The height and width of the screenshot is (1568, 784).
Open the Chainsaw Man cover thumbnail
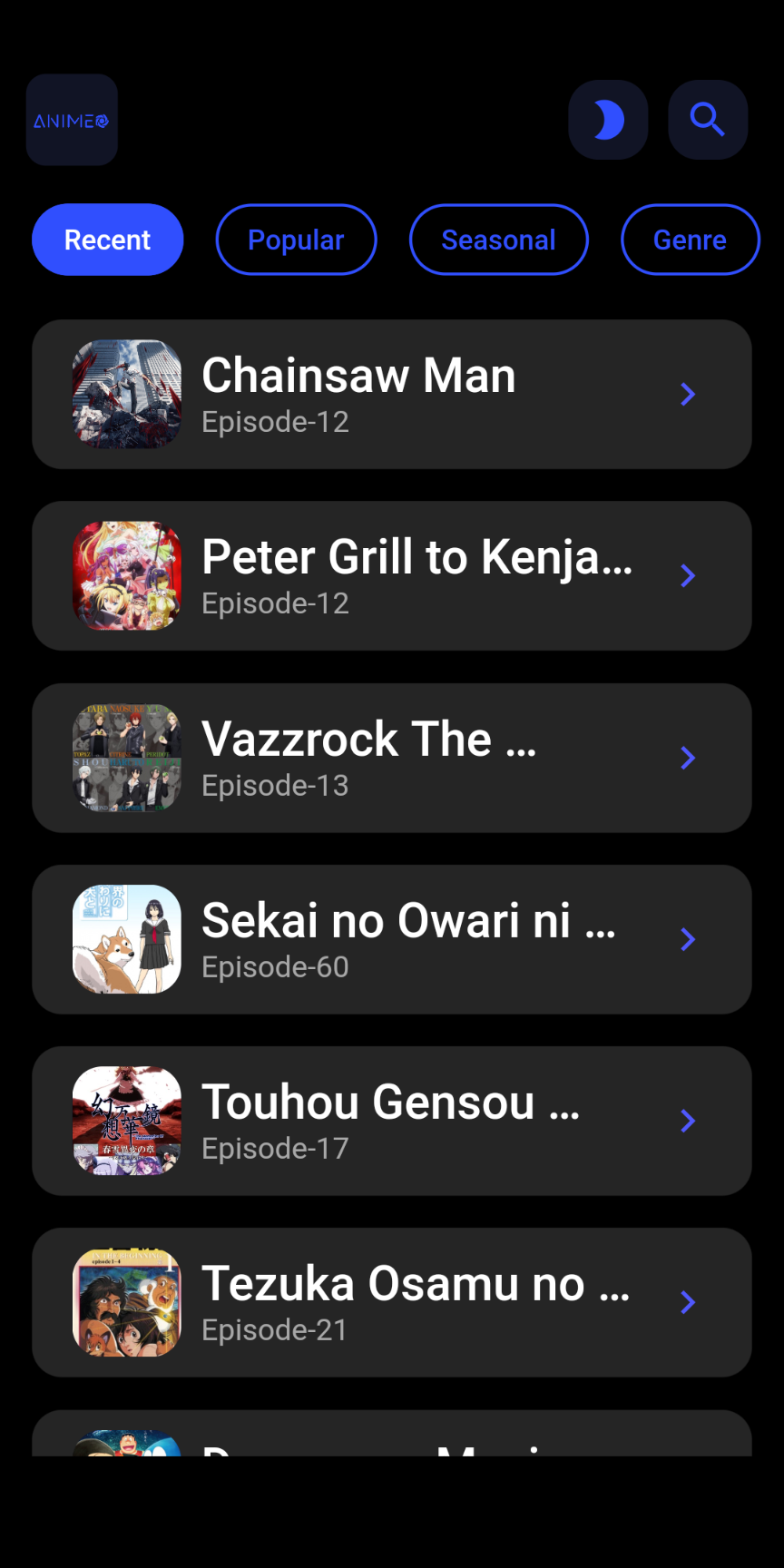pyautogui.click(x=126, y=394)
